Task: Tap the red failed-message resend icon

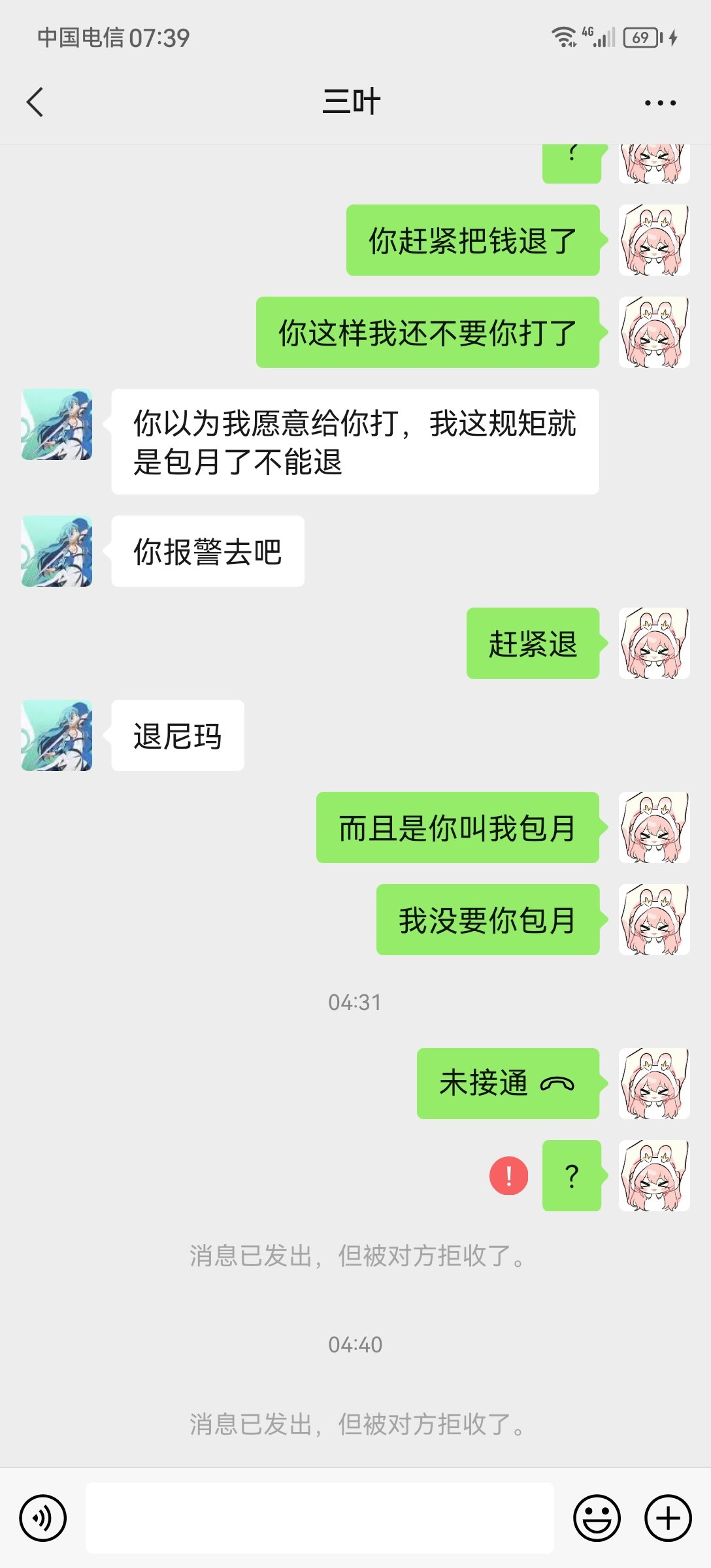Action: [508, 1175]
